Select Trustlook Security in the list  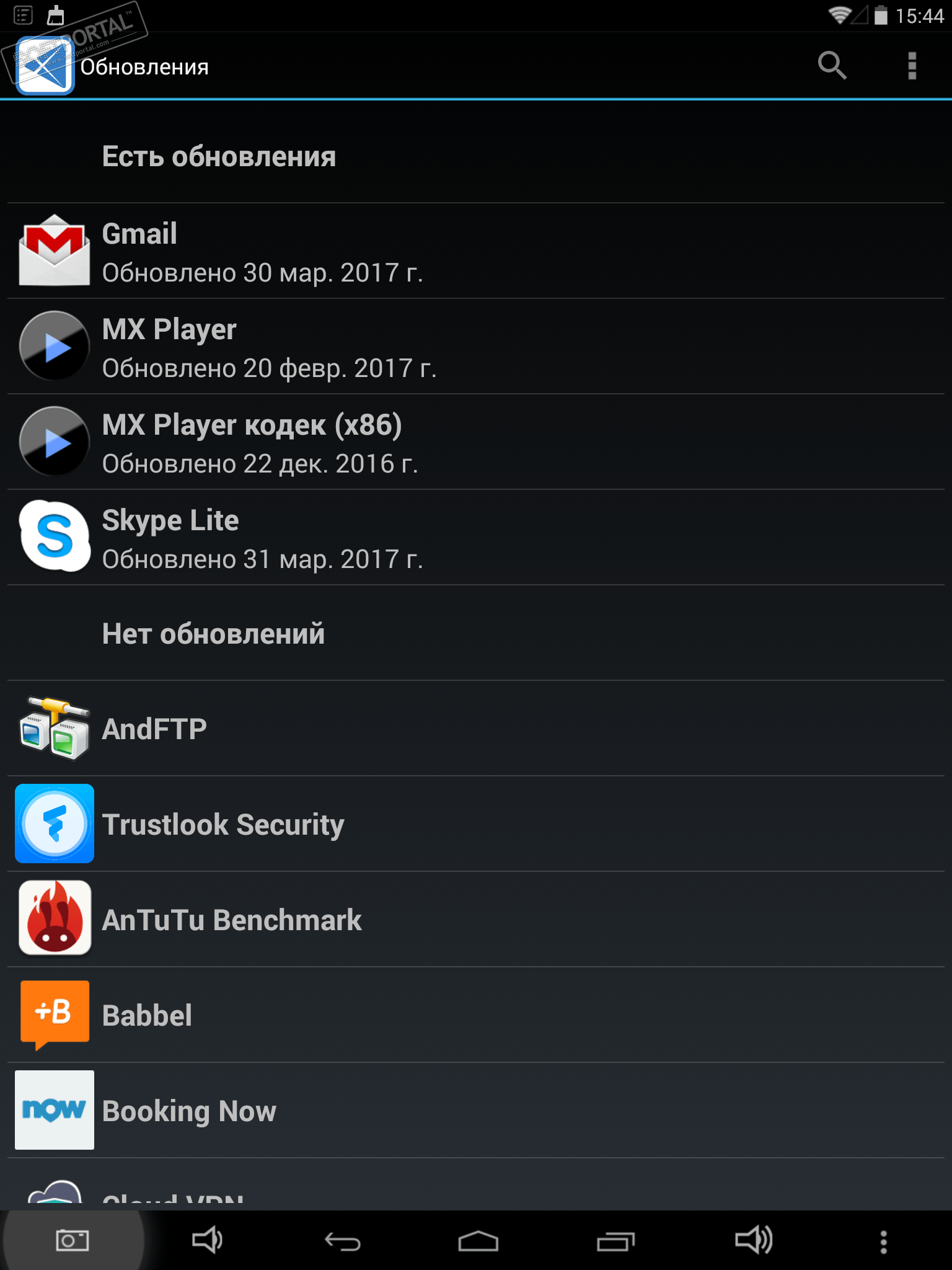coord(476,824)
